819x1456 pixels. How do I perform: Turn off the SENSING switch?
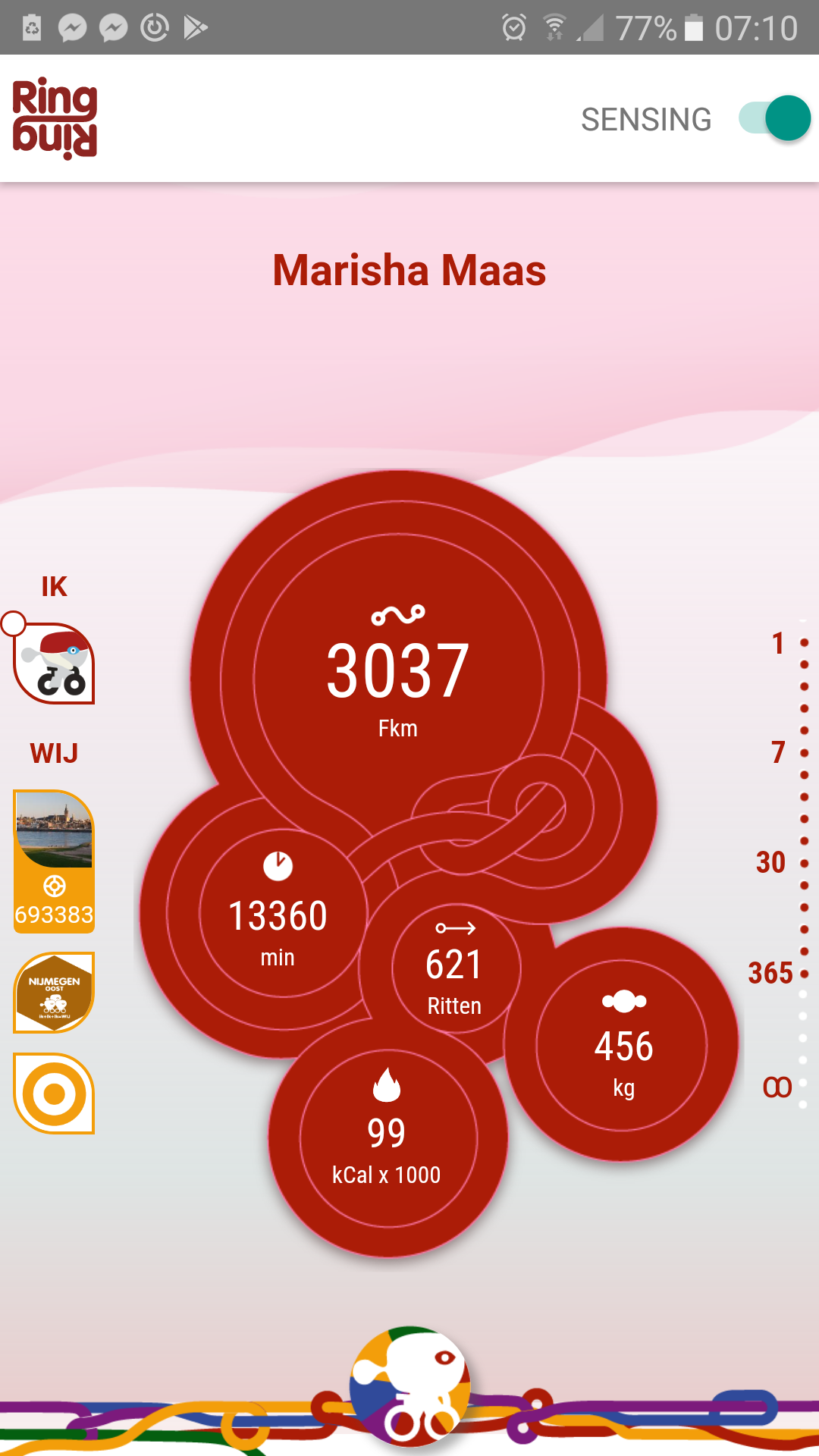(x=774, y=118)
